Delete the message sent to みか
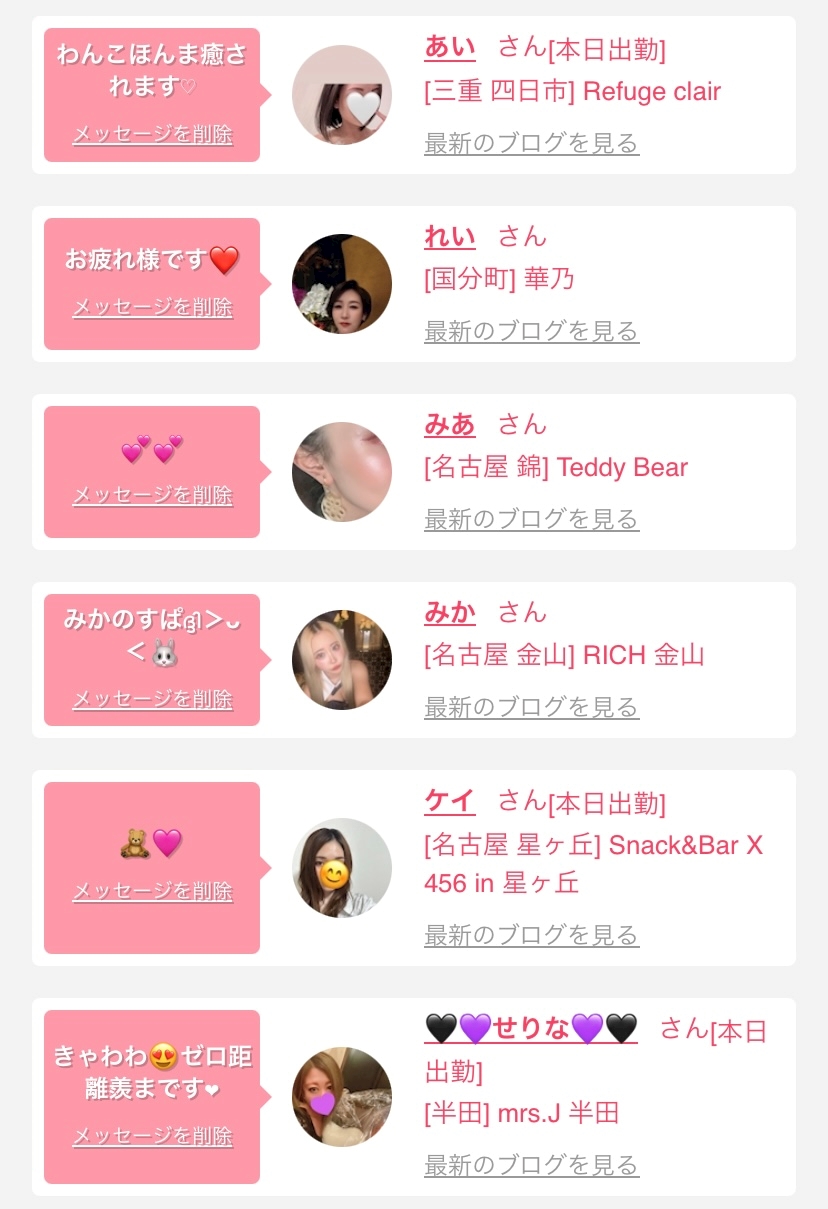The width and height of the screenshot is (828, 1209). click(152, 699)
